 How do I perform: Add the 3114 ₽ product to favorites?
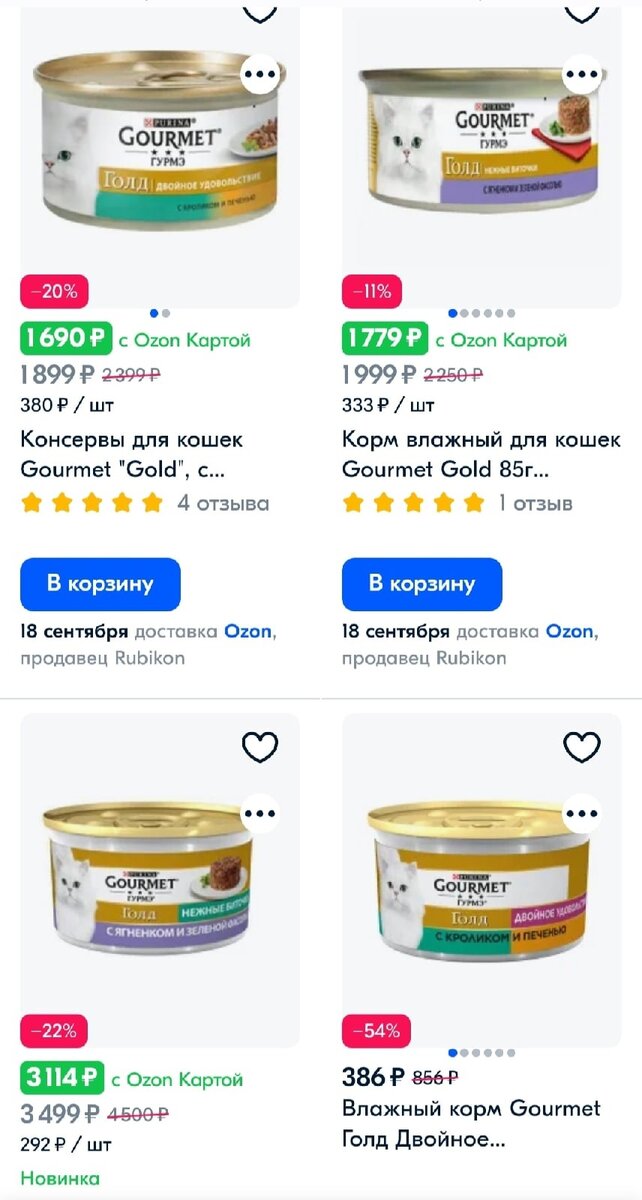point(260,747)
